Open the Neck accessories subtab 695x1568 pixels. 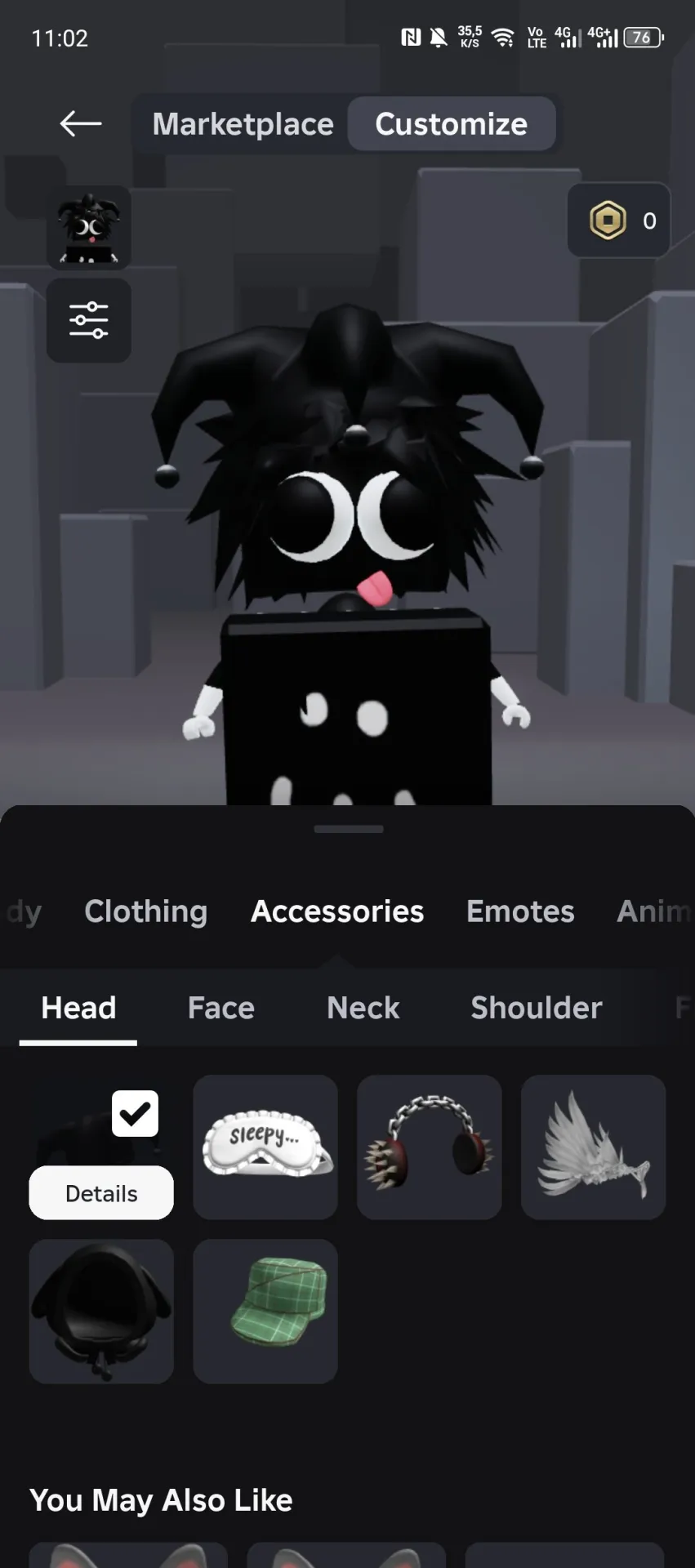coord(363,1008)
